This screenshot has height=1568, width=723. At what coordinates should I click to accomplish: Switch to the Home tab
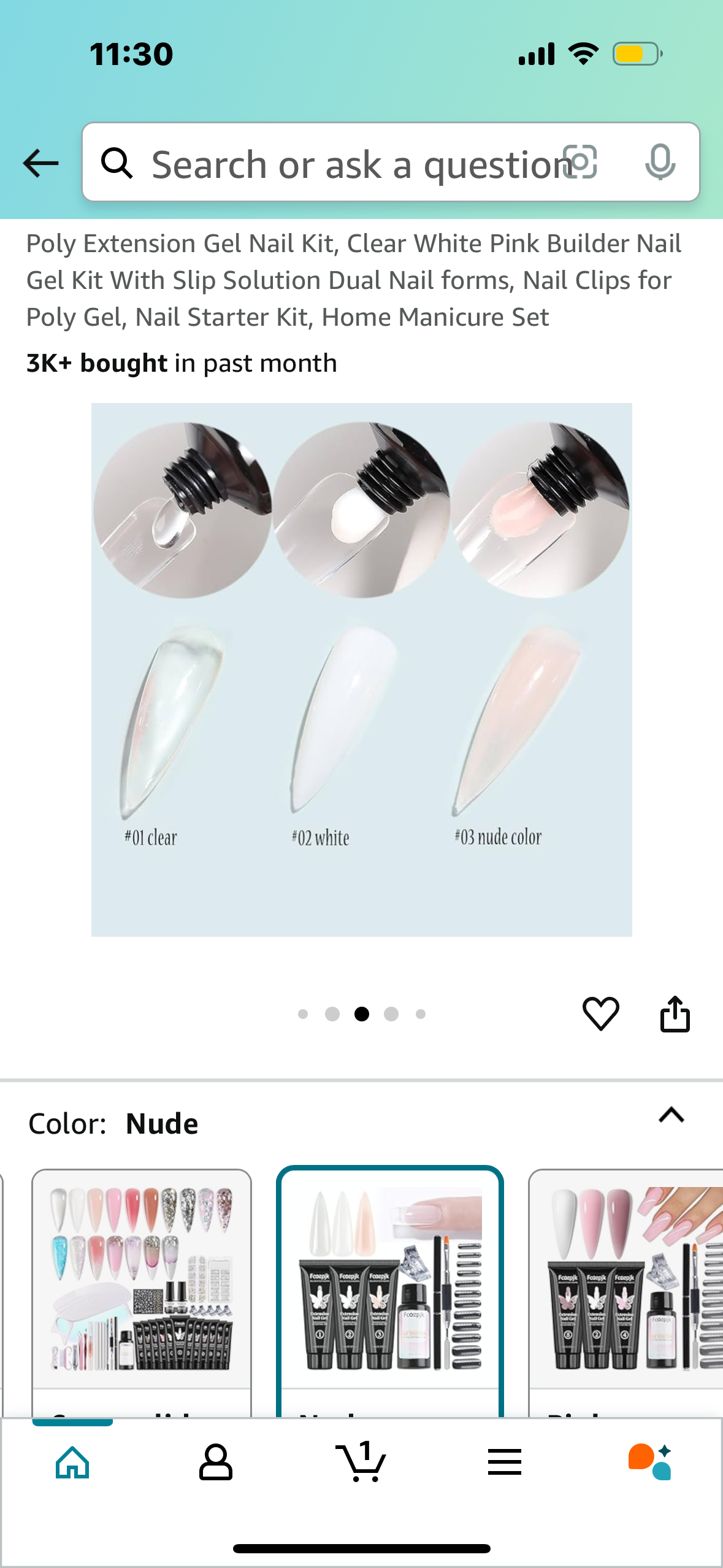click(72, 1462)
